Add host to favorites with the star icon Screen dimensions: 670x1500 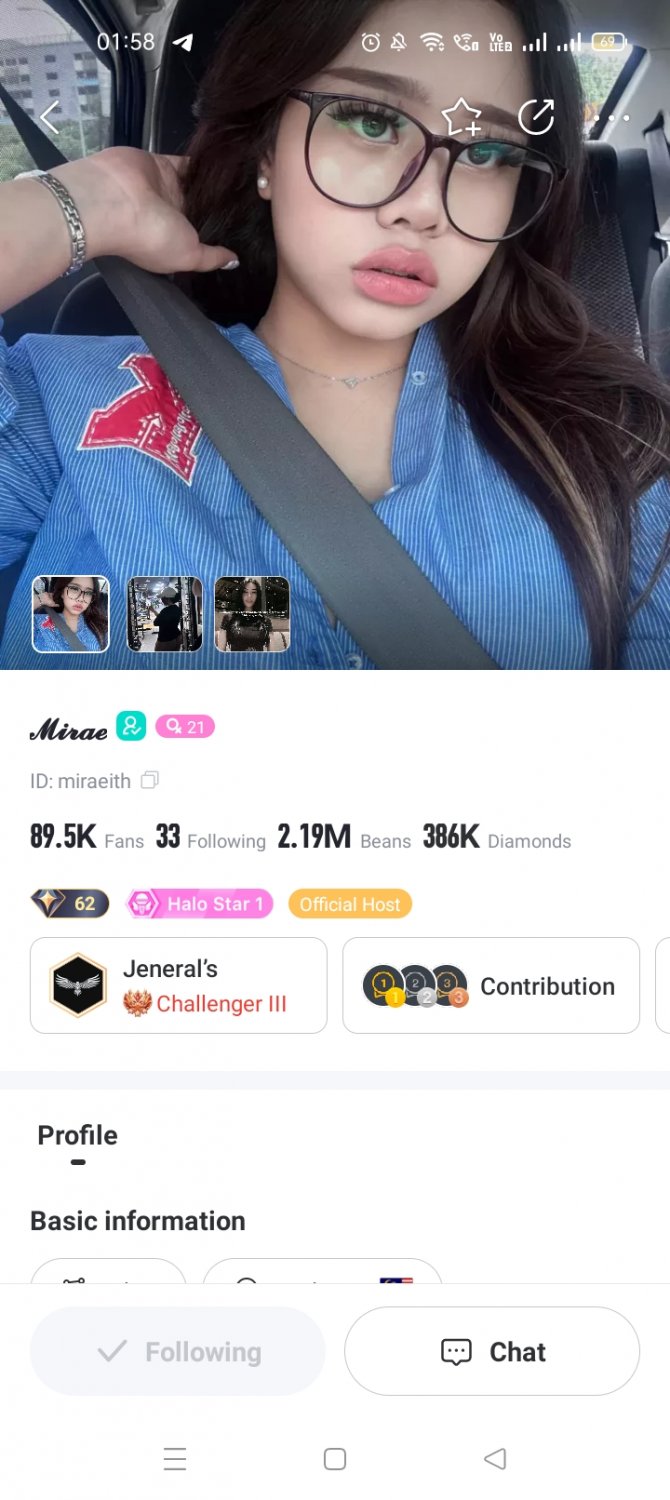tap(461, 118)
